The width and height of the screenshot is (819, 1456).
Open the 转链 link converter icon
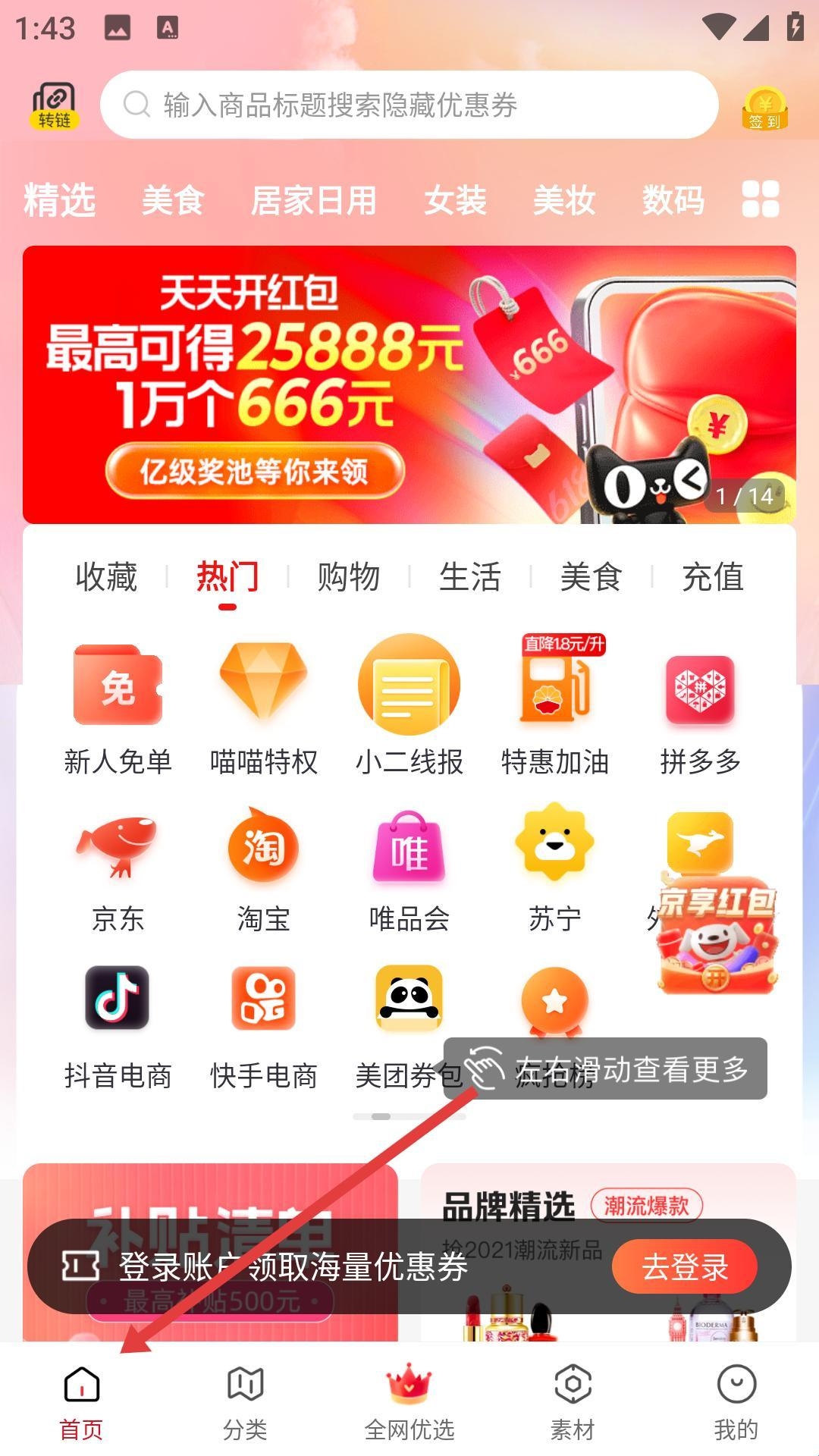tap(54, 105)
